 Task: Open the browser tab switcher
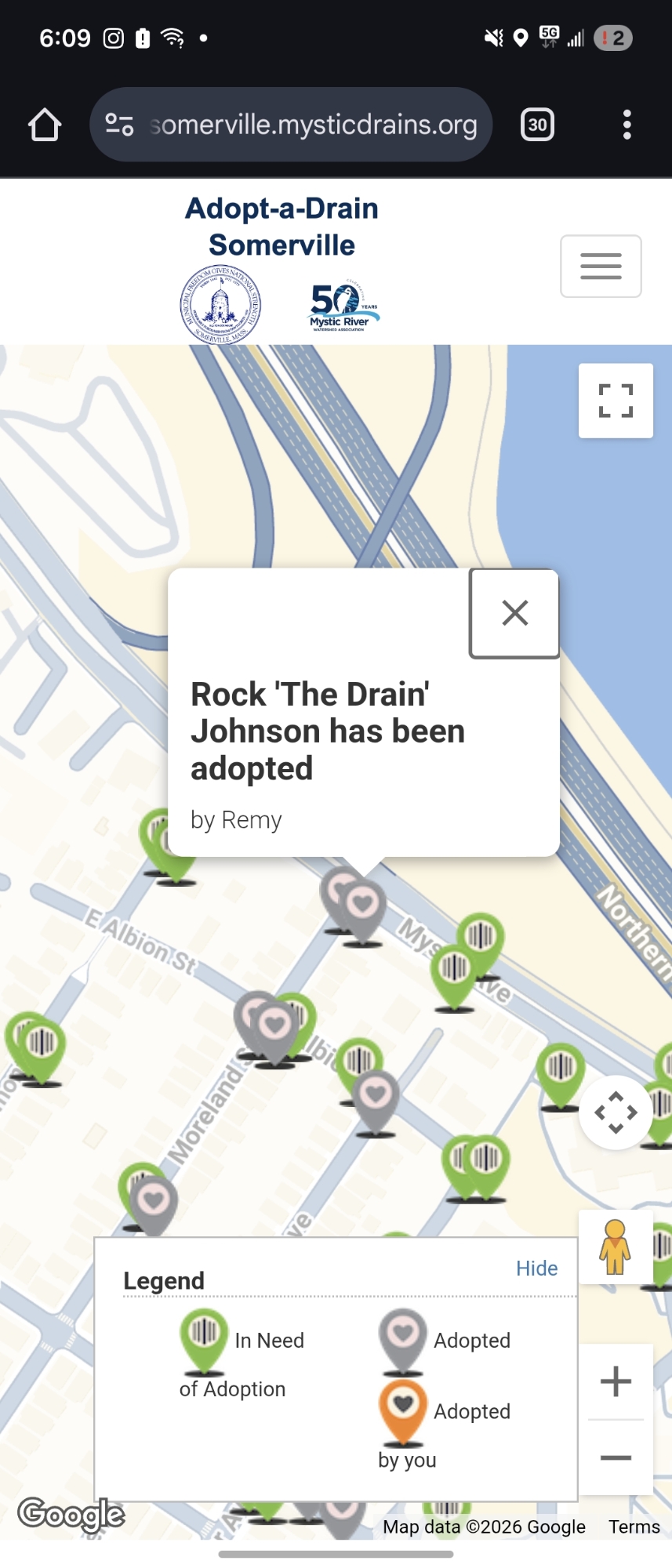pyautogui.click(x=537, y=125)
